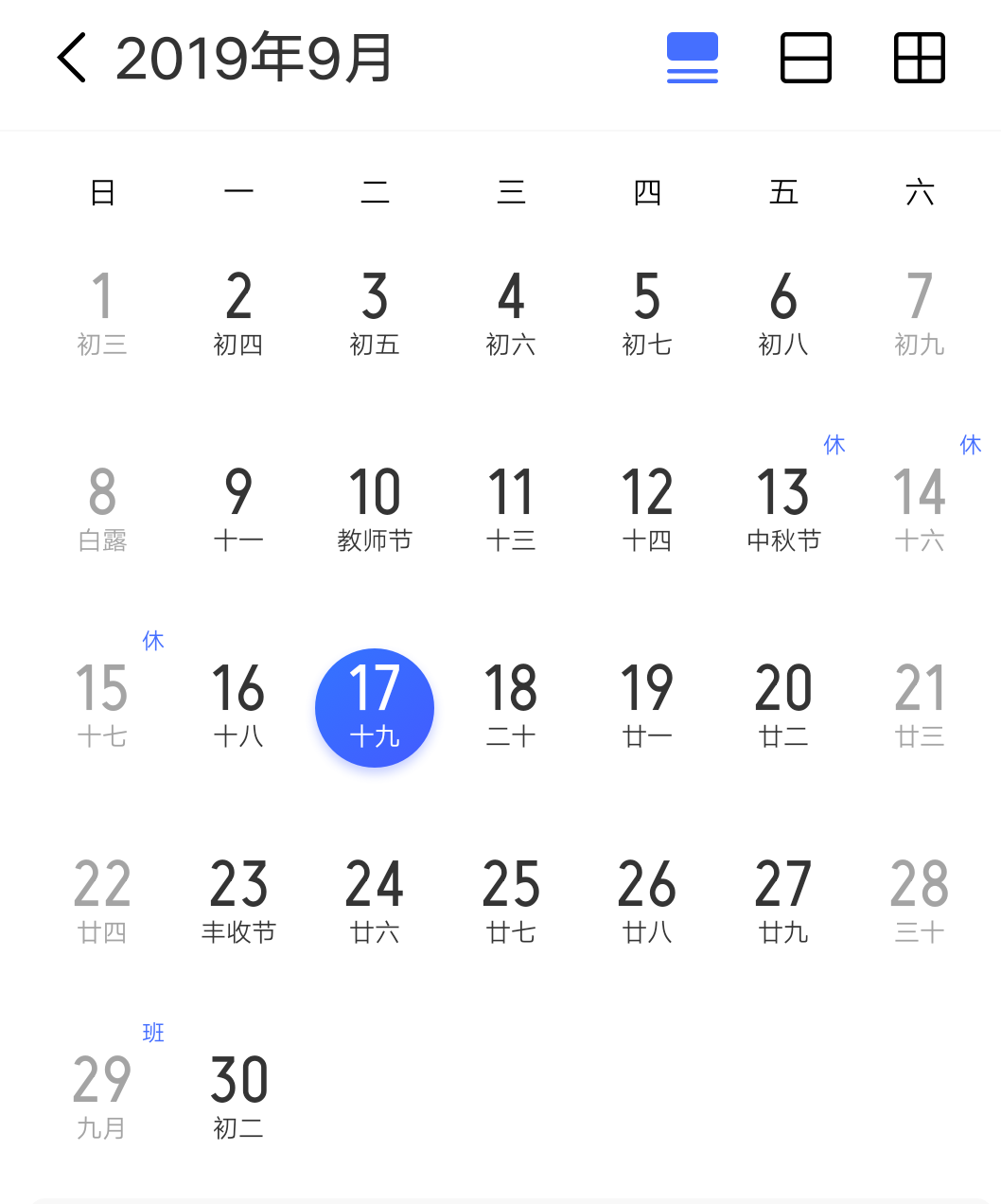Viewport: 1001px width, 1204px height.
Task: Select September 20 廿二
Action: coord(783,705)
